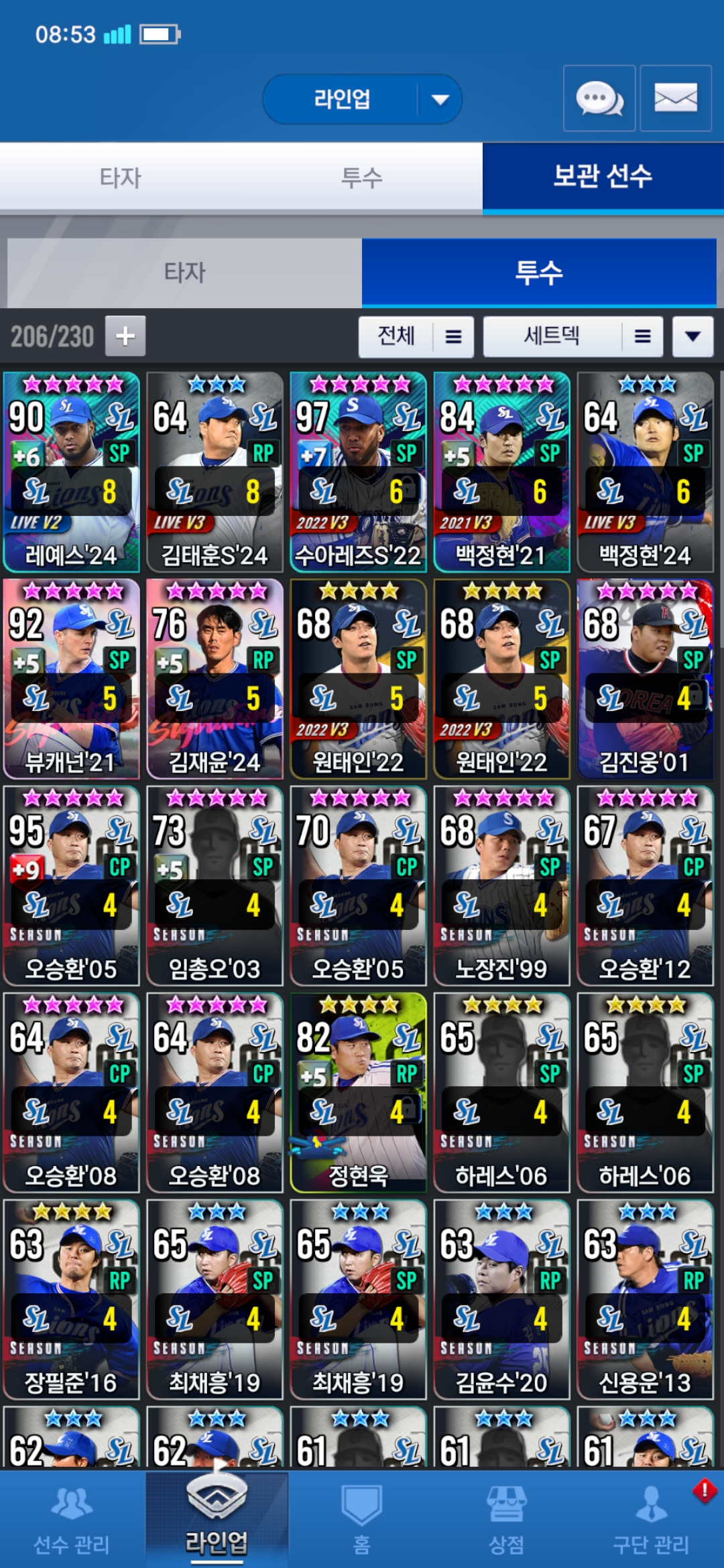Switch to the top 타자 tab

pos(121,178)
